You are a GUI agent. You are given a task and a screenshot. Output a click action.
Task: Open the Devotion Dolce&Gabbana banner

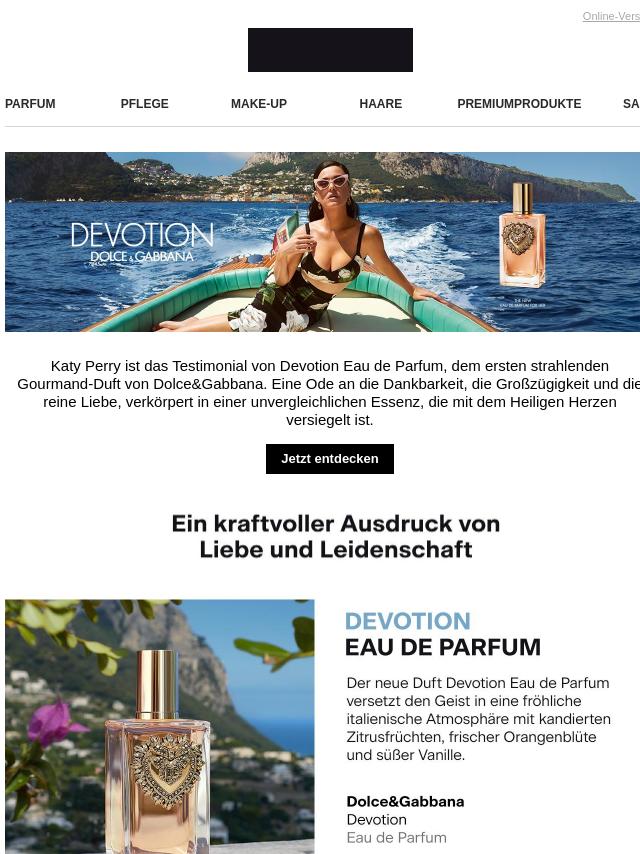coord(322,242)
